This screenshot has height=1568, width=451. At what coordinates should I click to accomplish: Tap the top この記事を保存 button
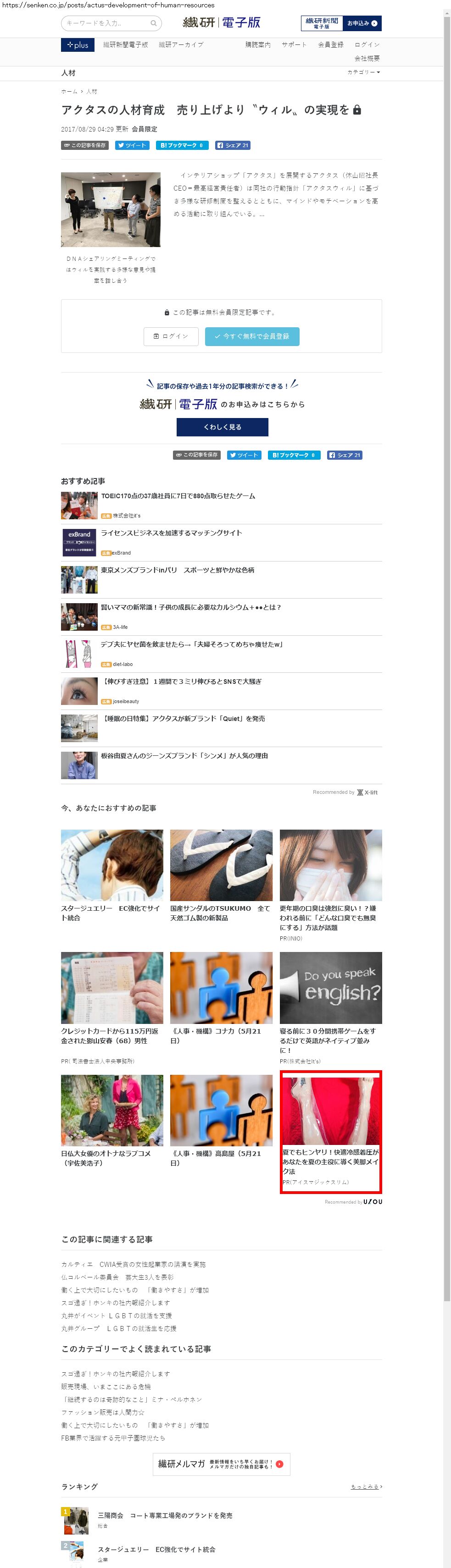tap(85, 145)
